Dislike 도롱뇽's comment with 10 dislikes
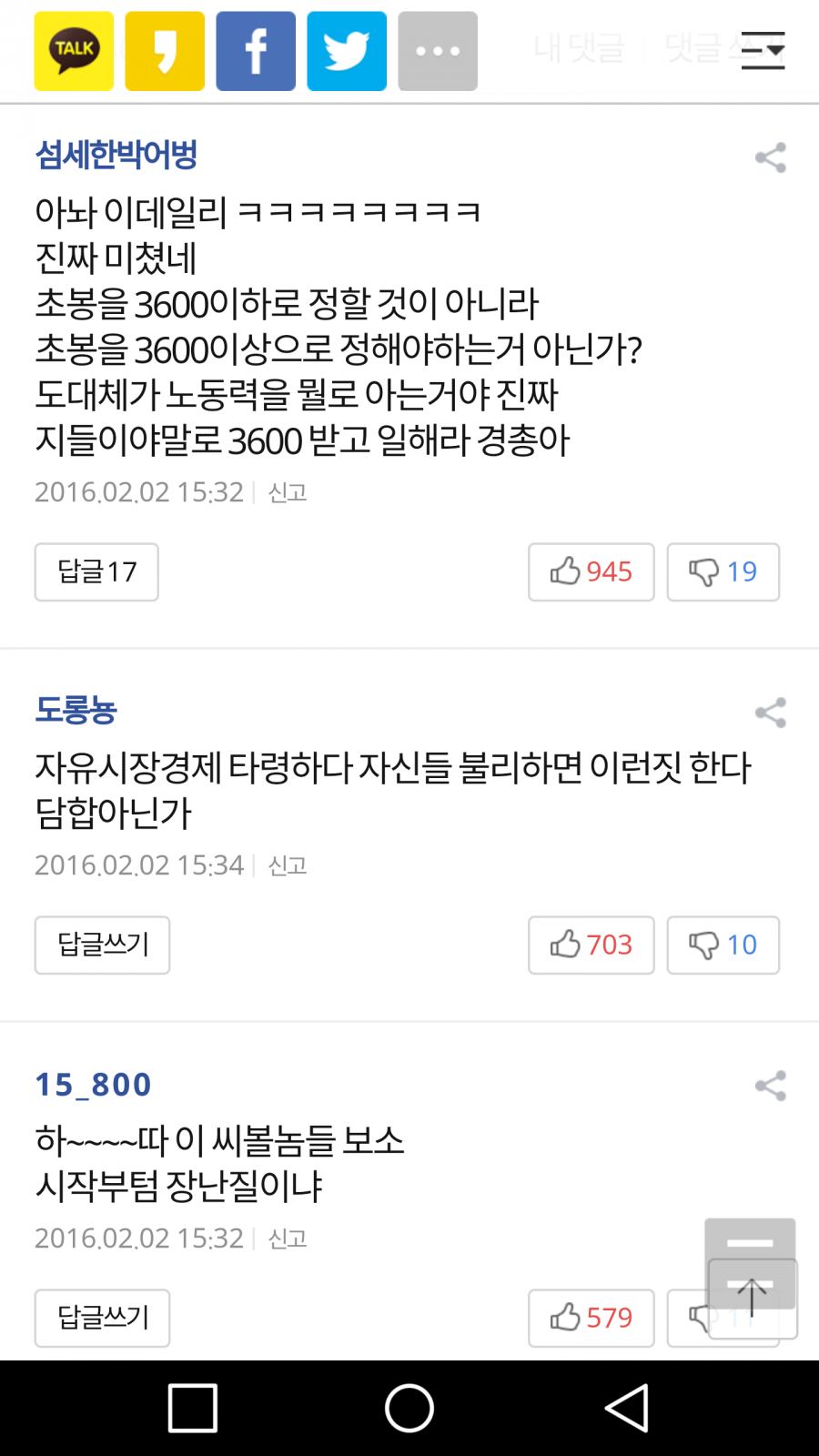 pos(723,945)
